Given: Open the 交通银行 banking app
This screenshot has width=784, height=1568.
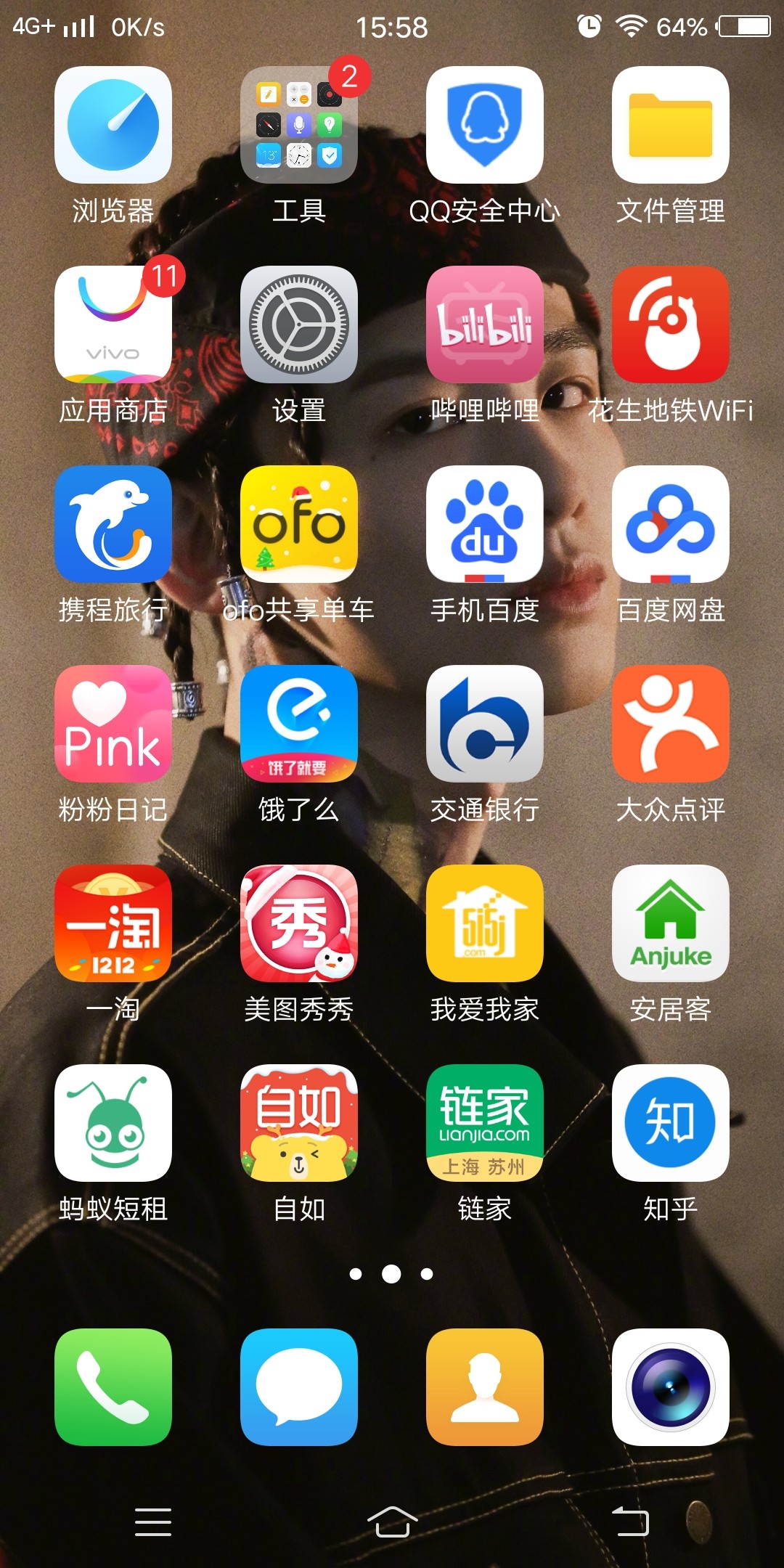Looking at the screenshot, I should click(485, 724).
